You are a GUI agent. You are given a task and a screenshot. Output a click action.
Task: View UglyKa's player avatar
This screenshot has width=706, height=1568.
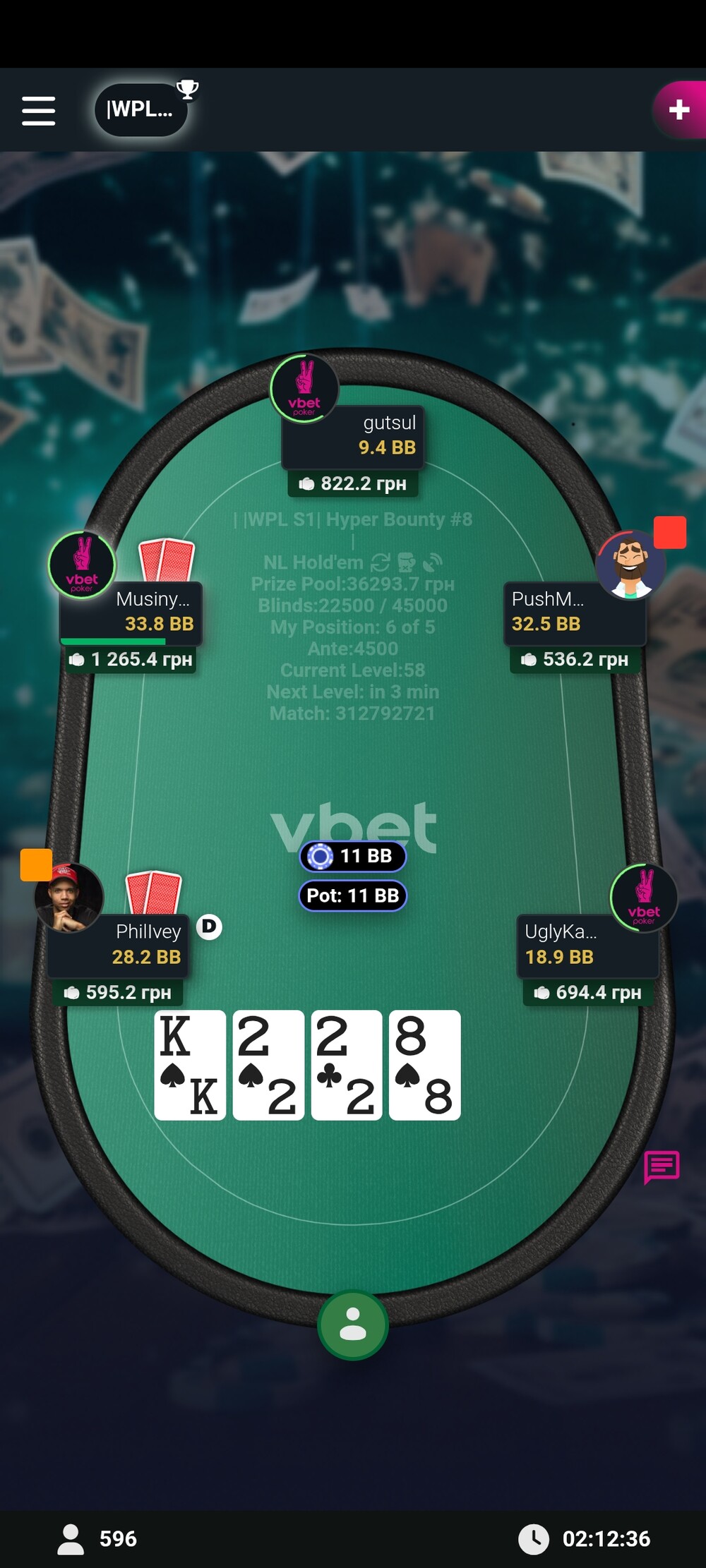(x=643, y=898)
